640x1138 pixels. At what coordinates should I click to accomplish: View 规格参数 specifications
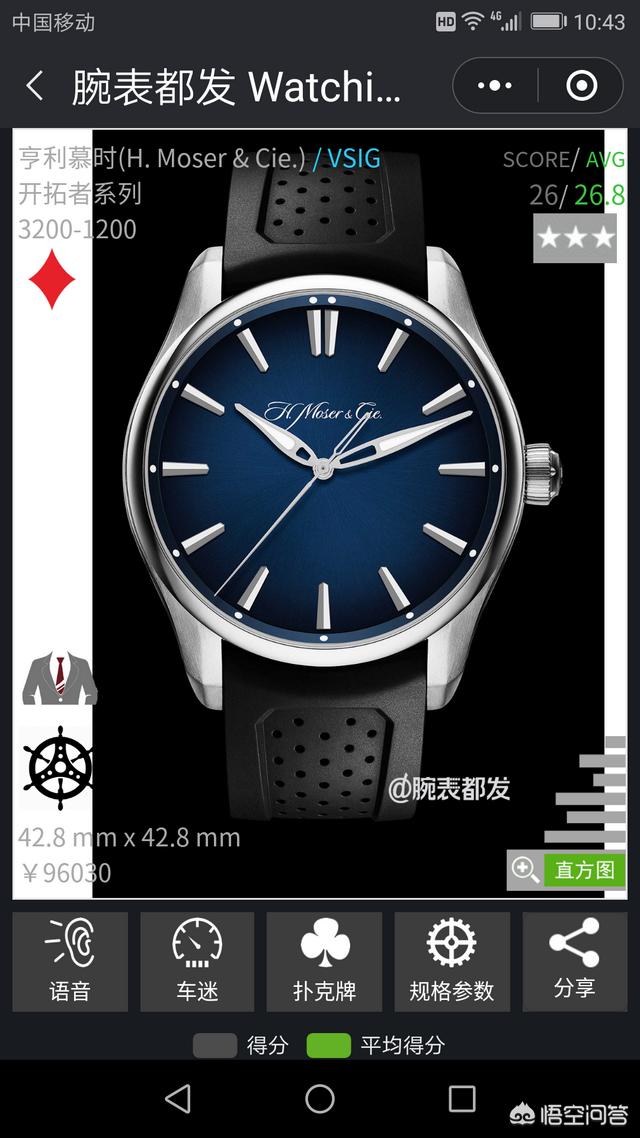(x=451, y=961)
